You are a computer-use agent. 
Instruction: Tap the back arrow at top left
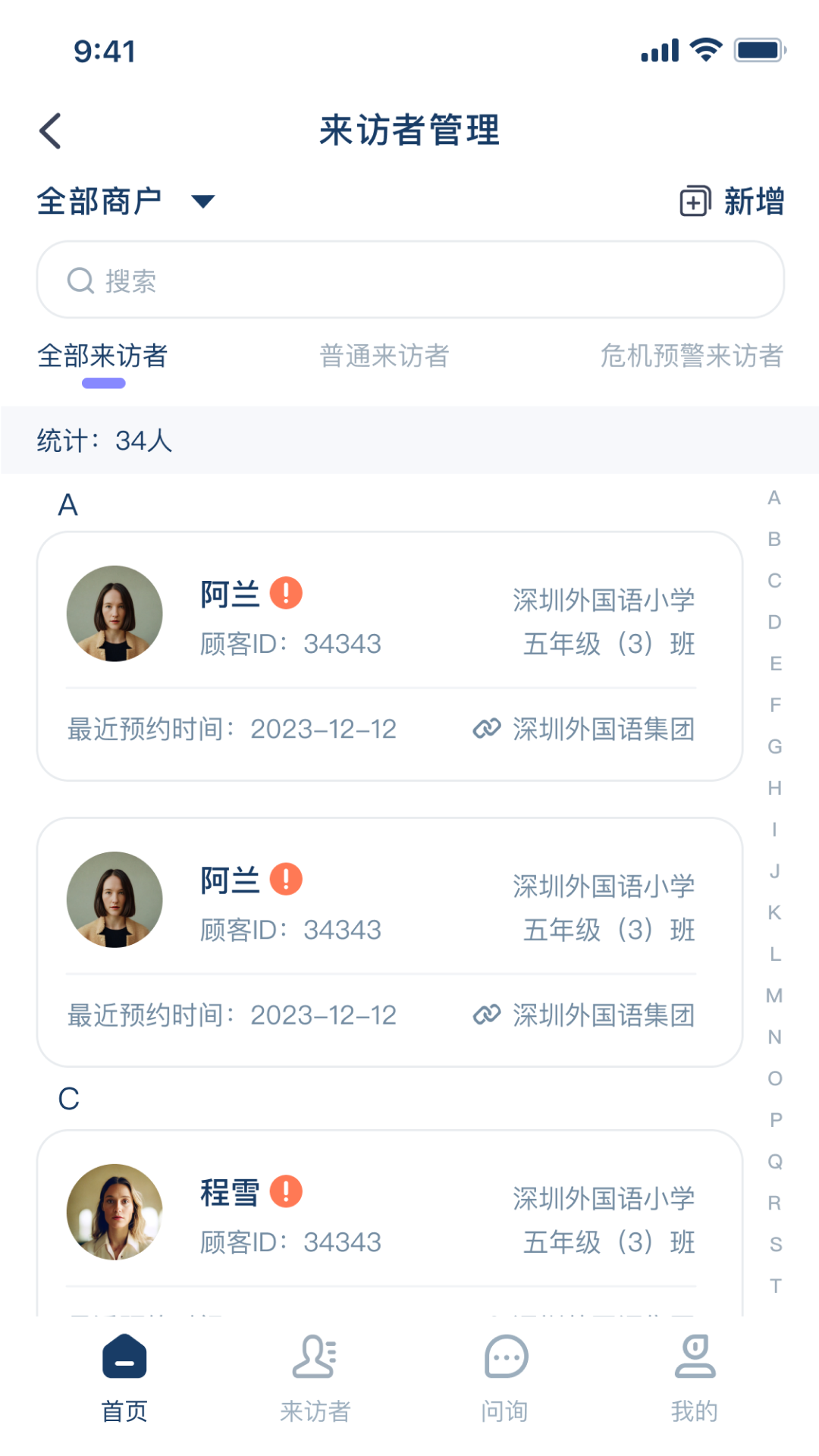pyautogui.click(x=50, y=130)
